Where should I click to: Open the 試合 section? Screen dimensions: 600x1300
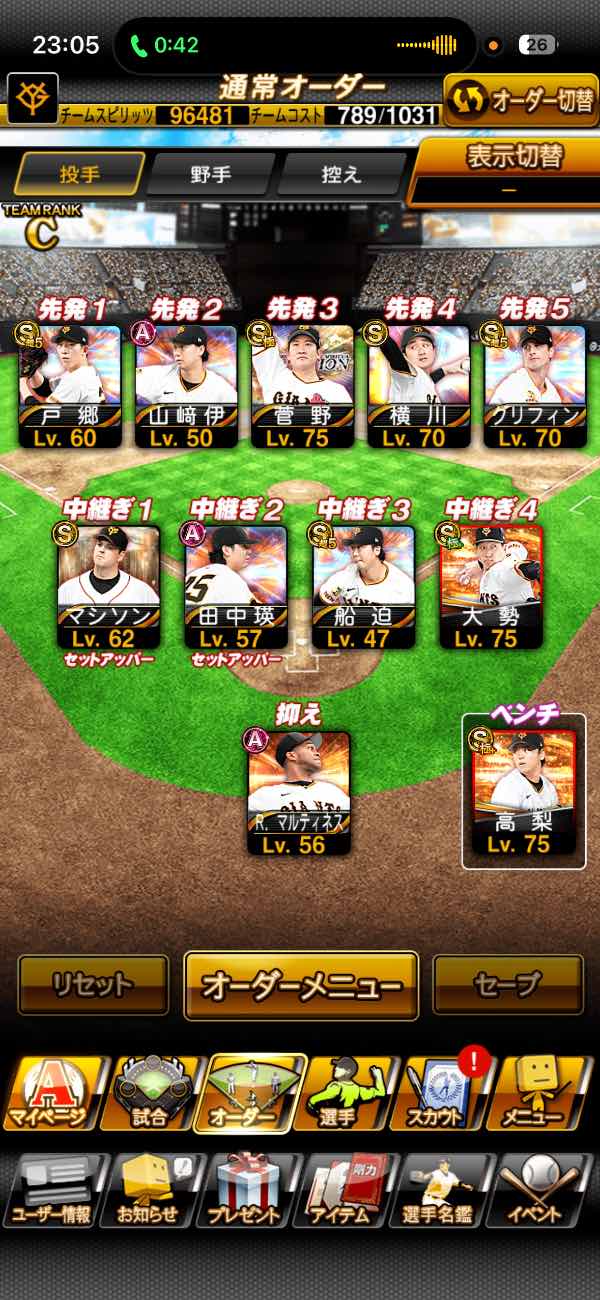[x=149, y=1094]
